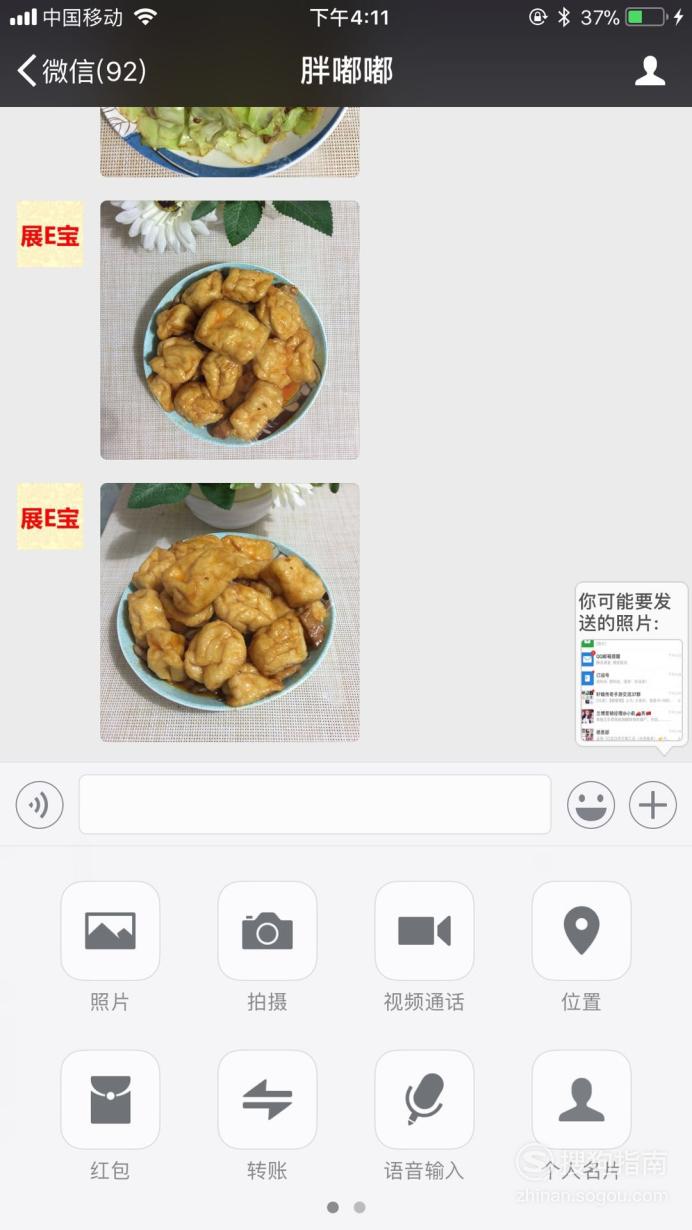Send the suggested recent photo

pyautogui.click(x=632, y=690)
